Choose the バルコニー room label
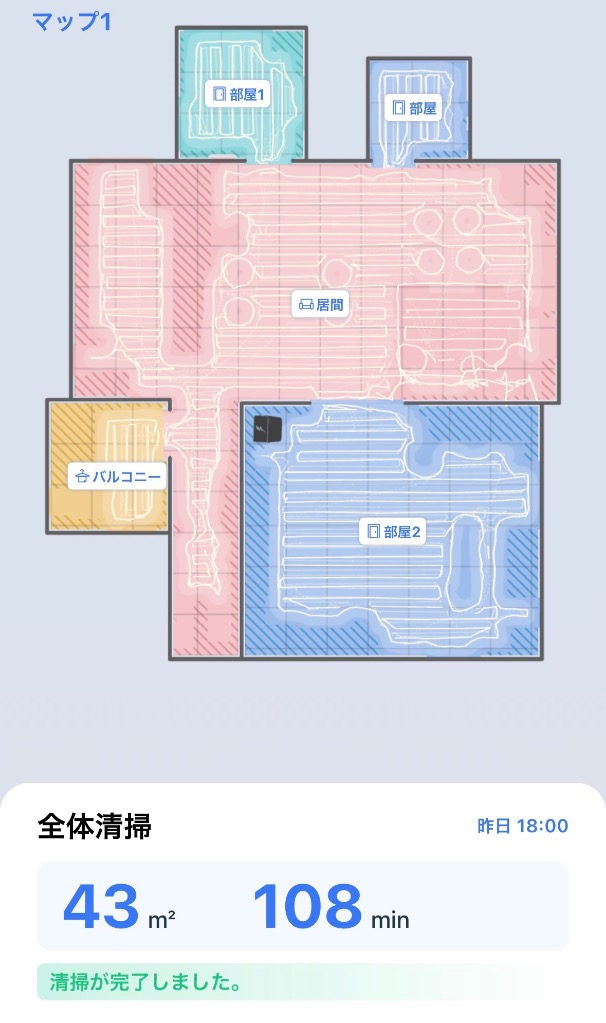Screen dimensions: 606x1023 (116, 477)
